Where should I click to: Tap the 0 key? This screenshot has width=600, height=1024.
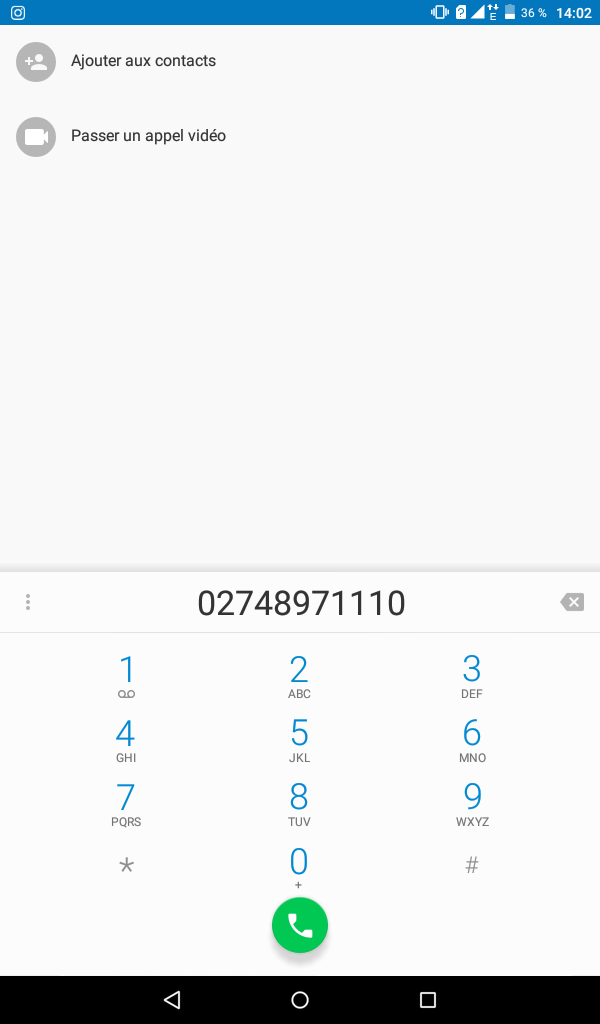point(299,865)
